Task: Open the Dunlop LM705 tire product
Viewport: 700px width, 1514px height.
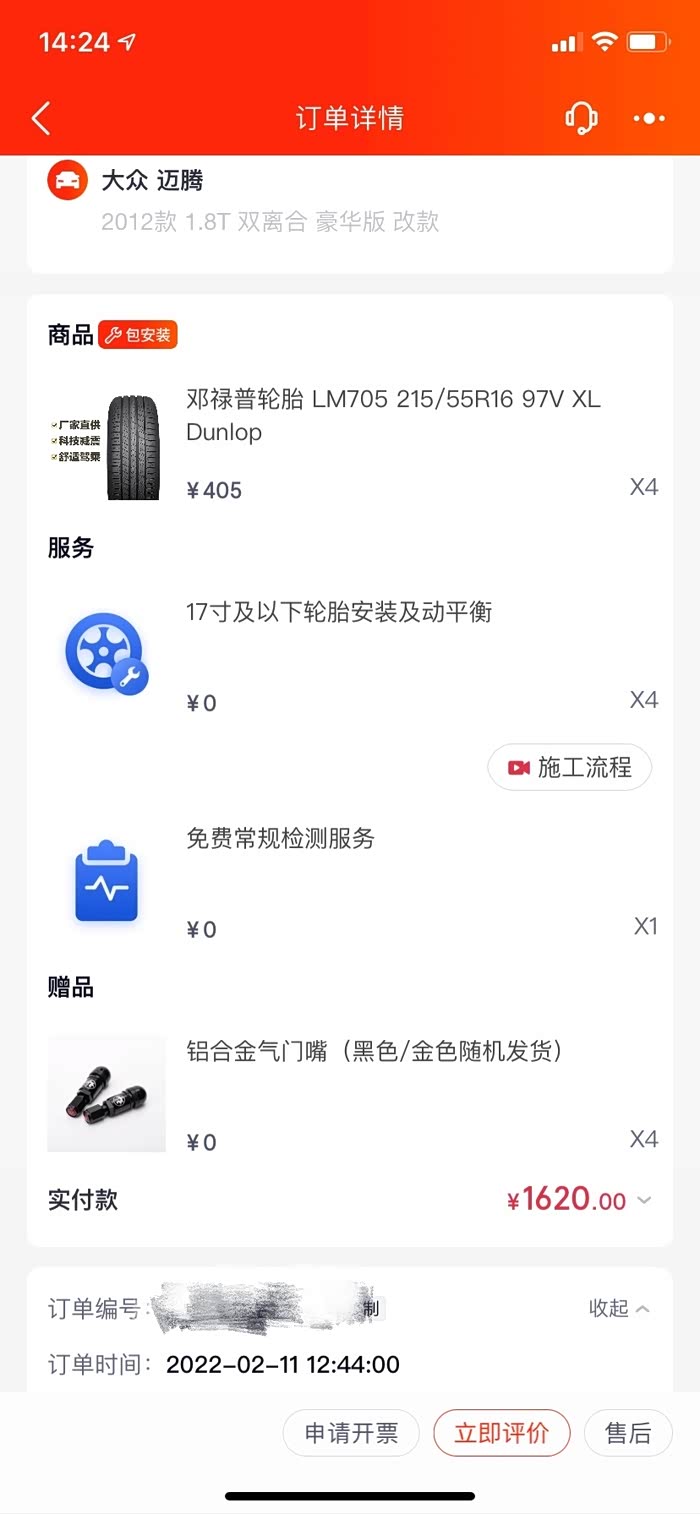Action: [393, 415]
